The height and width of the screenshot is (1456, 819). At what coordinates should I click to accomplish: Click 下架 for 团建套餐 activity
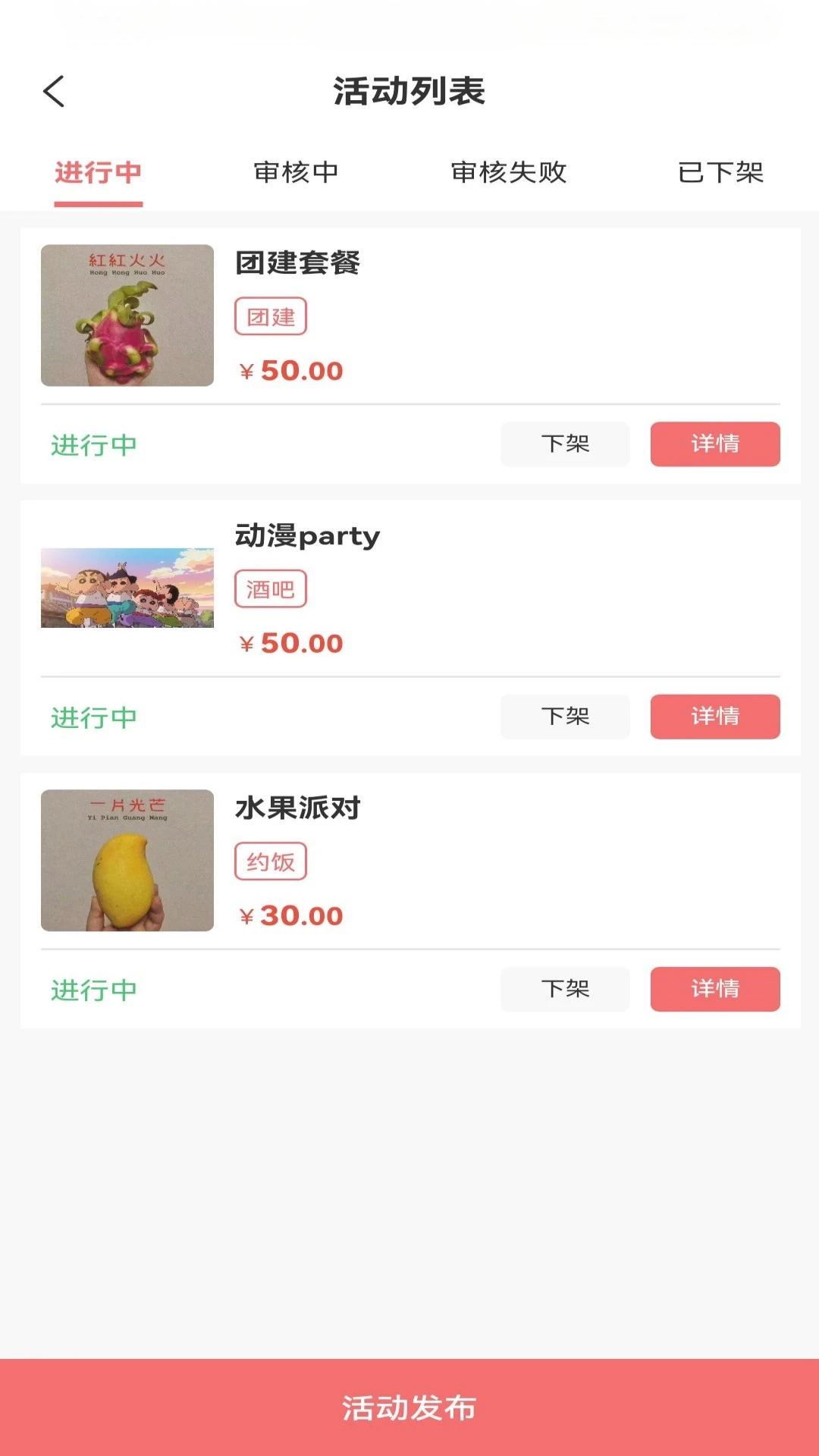[x=564, y=444]
